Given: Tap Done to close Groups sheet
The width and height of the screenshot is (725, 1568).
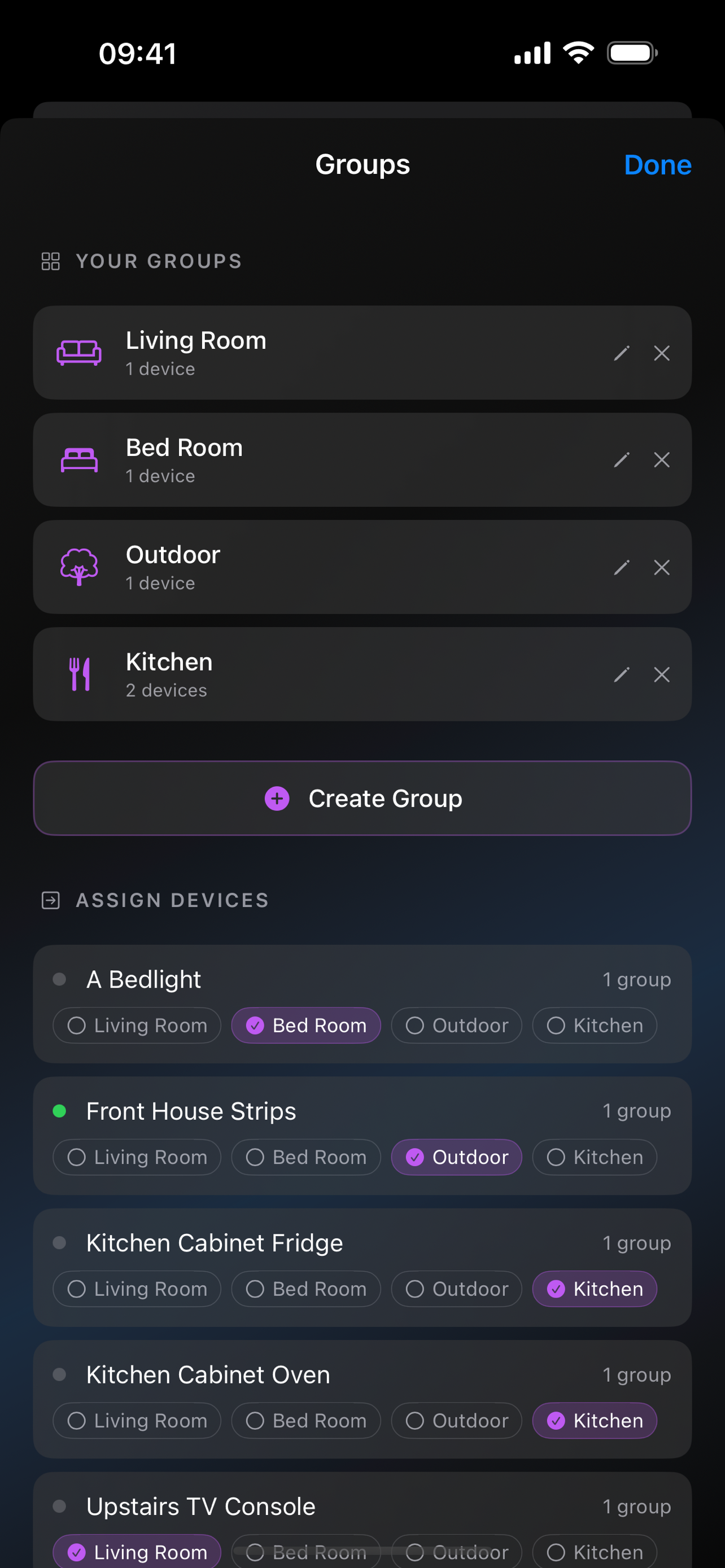Looking at the screenshot, I should (x=658, y=164).
